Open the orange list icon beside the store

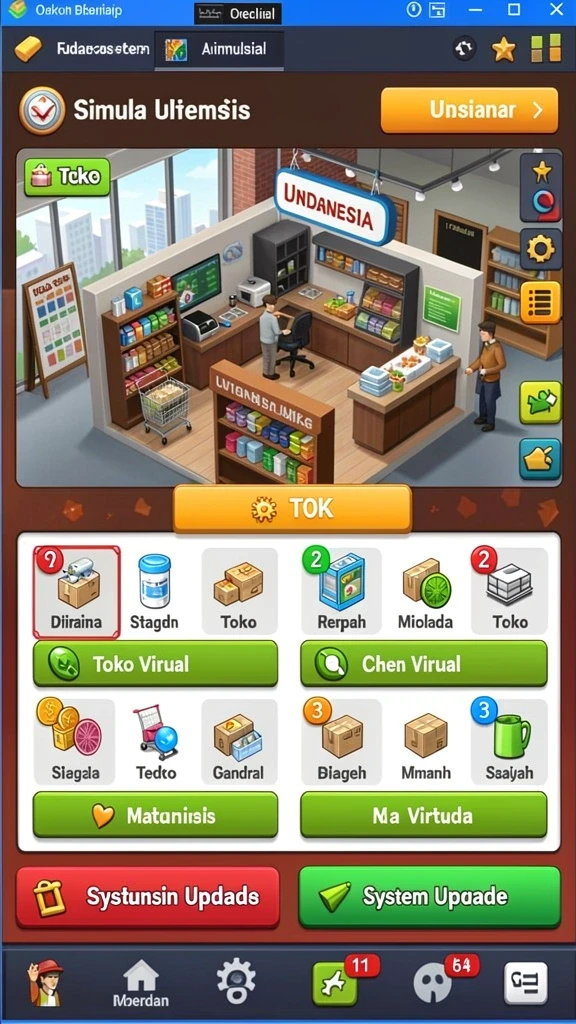[x=541, y=302]
